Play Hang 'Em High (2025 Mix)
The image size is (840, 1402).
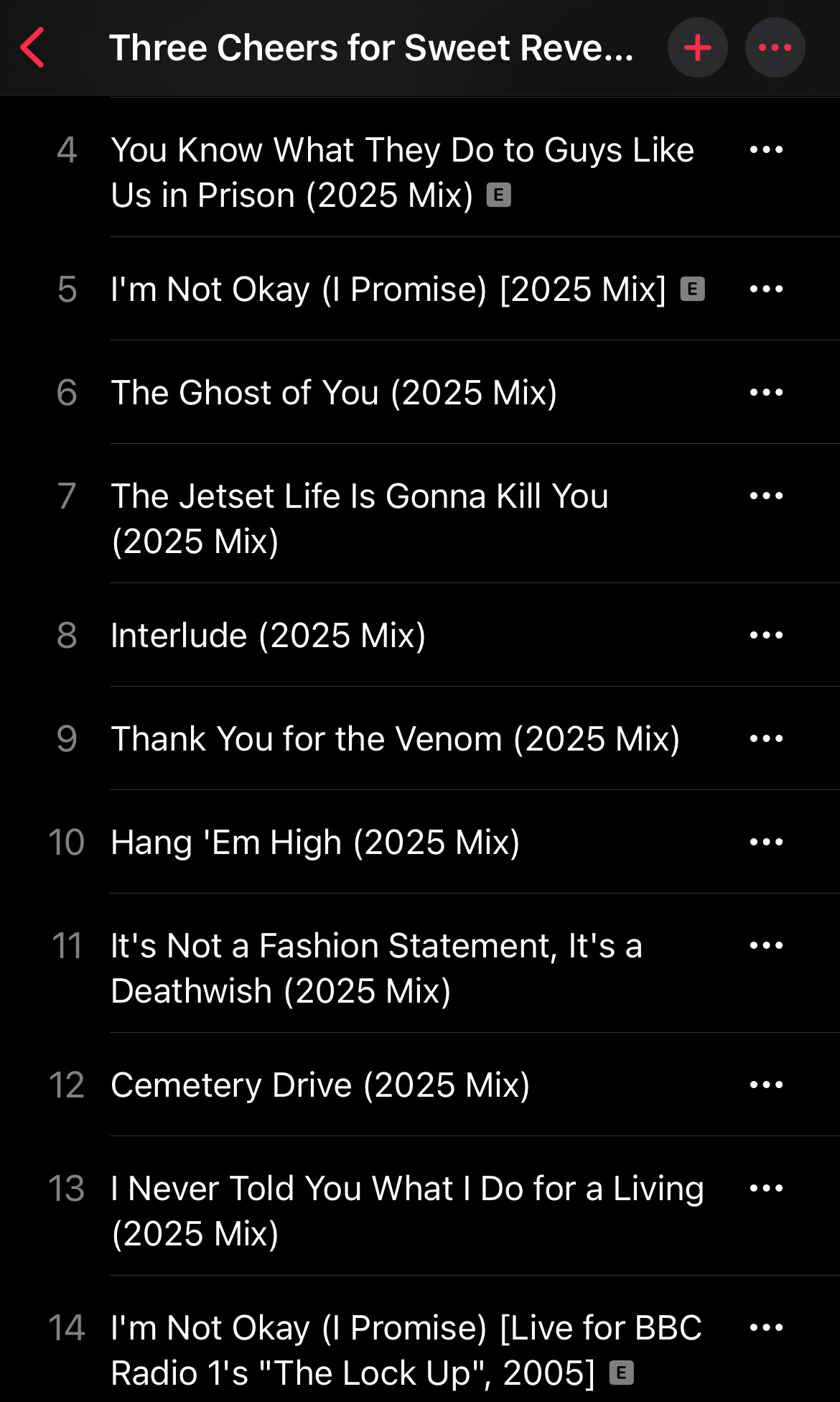[420, 842]
